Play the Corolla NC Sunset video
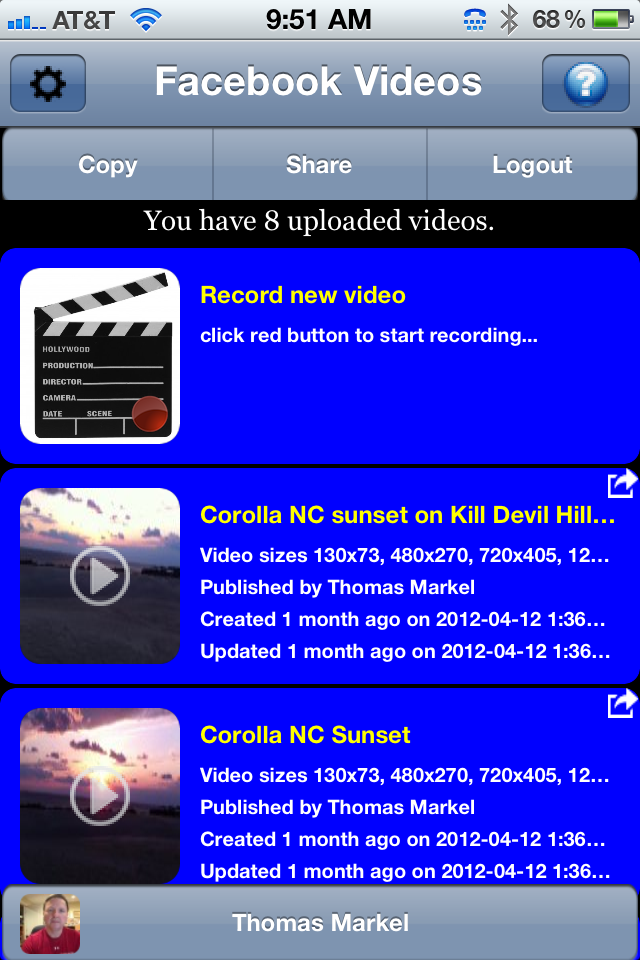The height and width of the screenshot is (960, 640). point(100,795)
